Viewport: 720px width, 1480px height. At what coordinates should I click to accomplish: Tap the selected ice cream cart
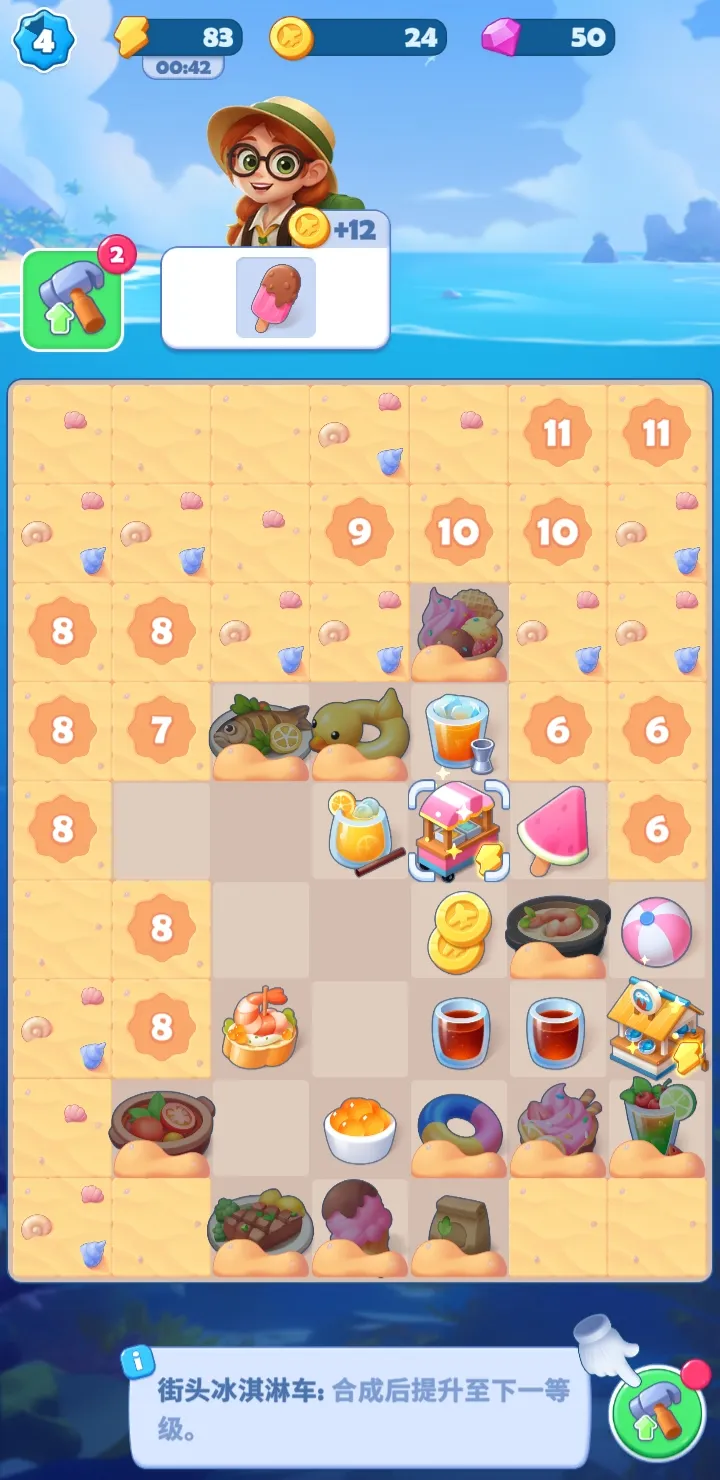[x=459, y=832]
